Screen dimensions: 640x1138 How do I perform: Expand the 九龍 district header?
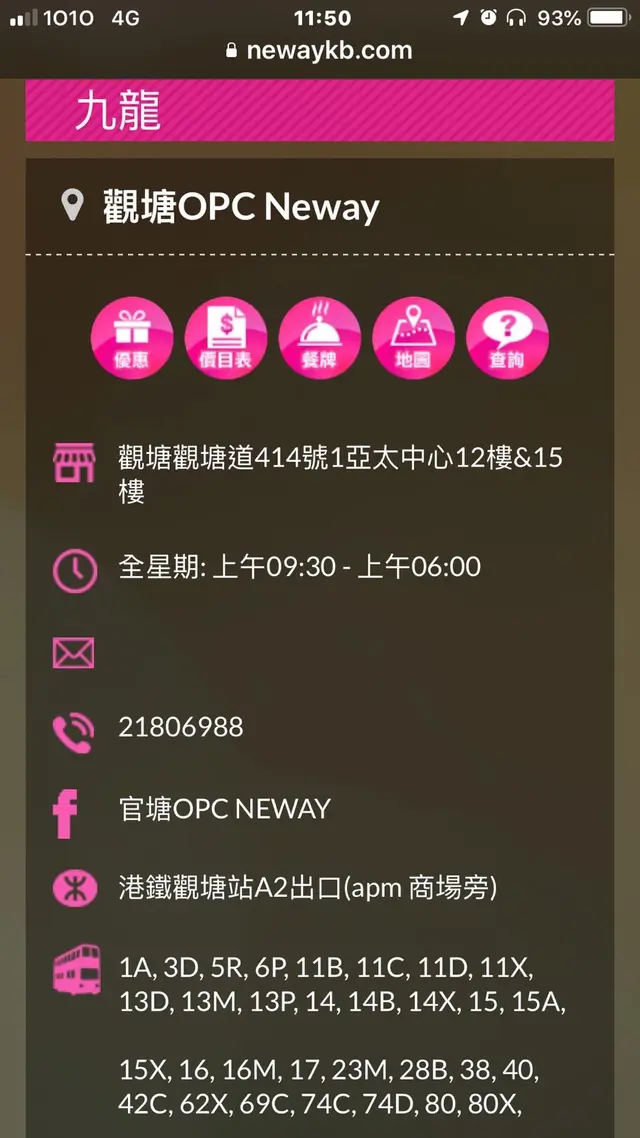(x=319, y=113)
